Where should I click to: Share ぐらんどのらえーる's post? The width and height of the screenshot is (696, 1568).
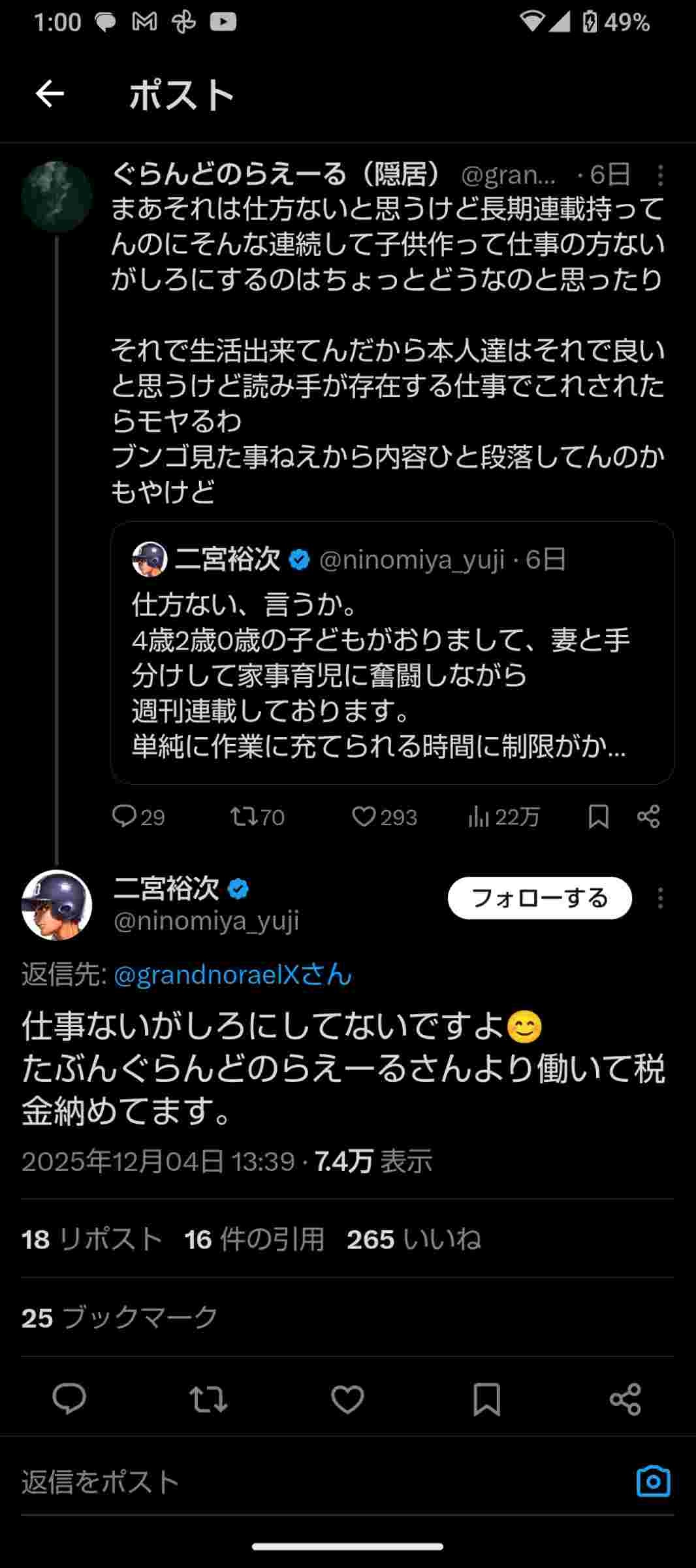648,817
